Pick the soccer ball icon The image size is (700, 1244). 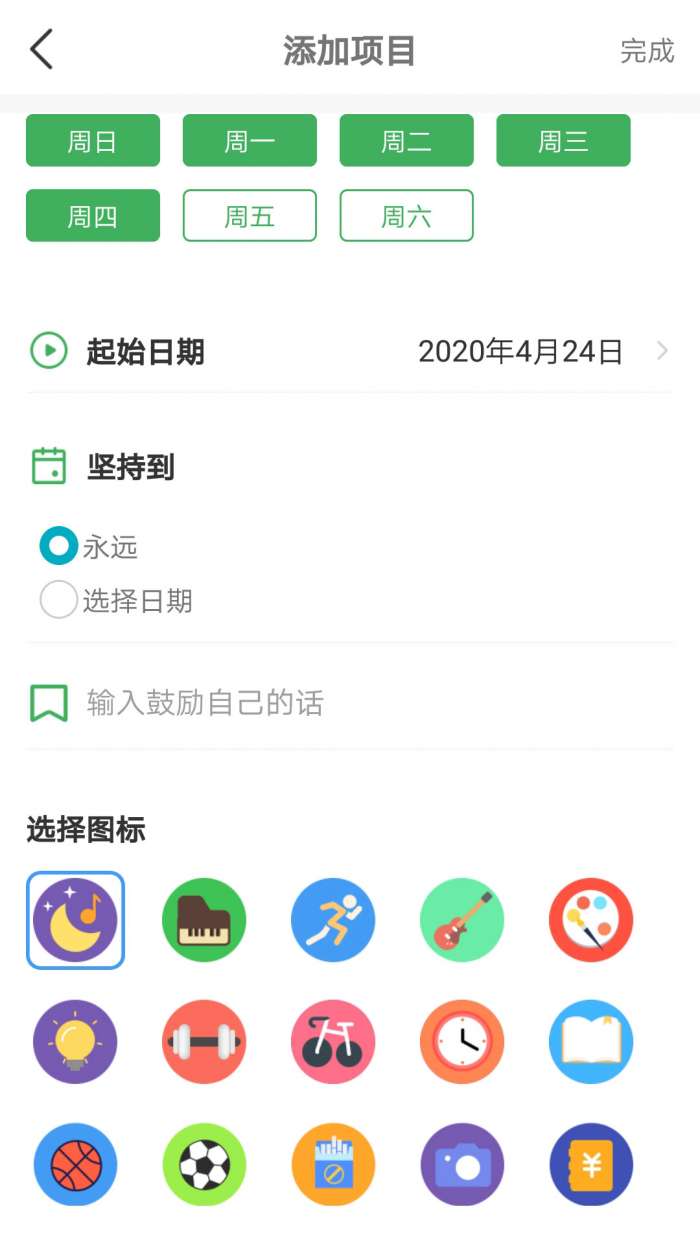204,1165
